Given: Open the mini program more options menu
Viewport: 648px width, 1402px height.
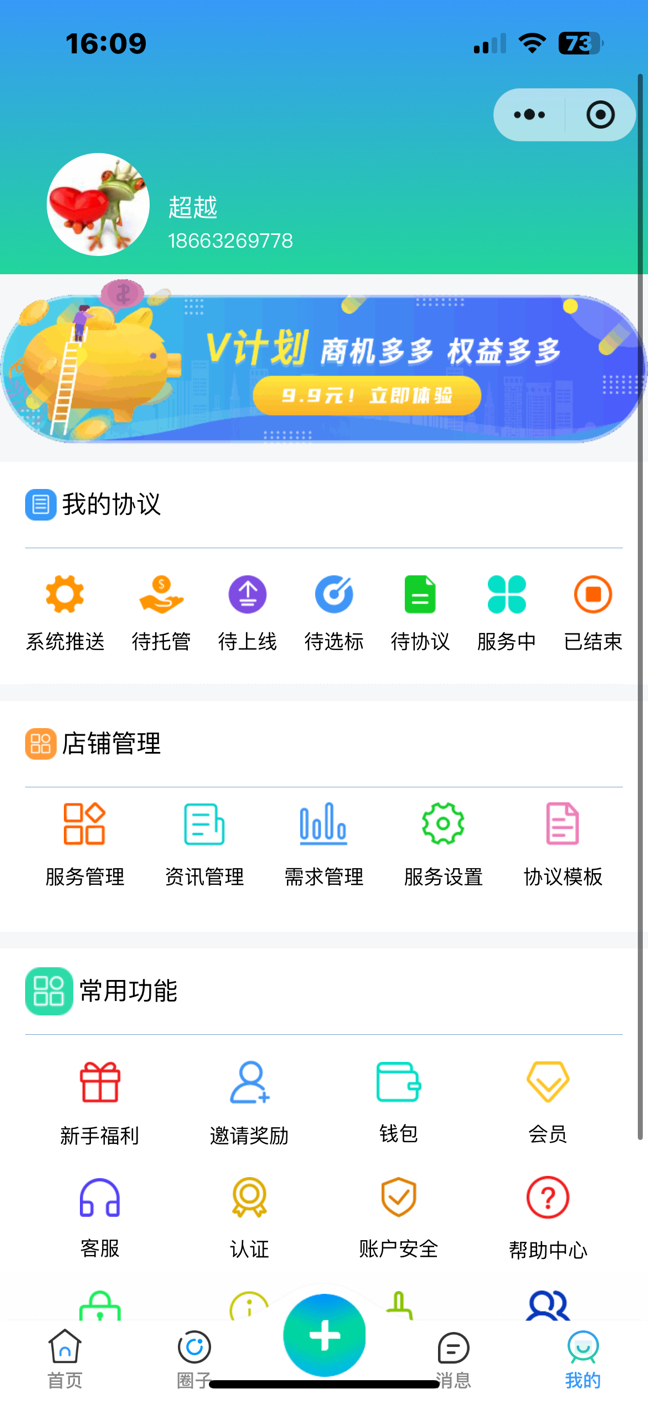Looking at the screenshot, I should 530,115.
